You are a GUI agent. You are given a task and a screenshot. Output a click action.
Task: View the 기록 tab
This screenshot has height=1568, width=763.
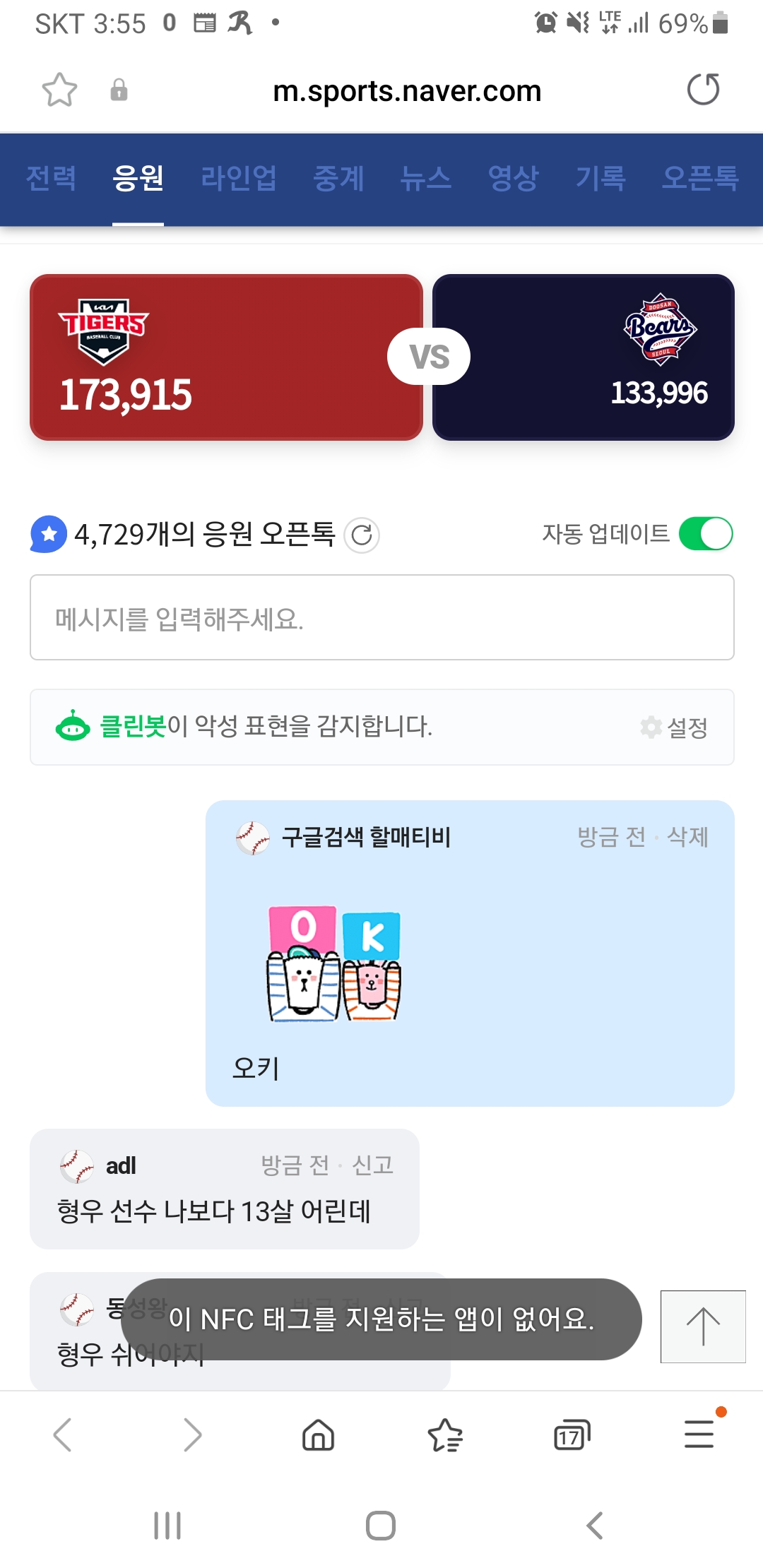(601, 178)
